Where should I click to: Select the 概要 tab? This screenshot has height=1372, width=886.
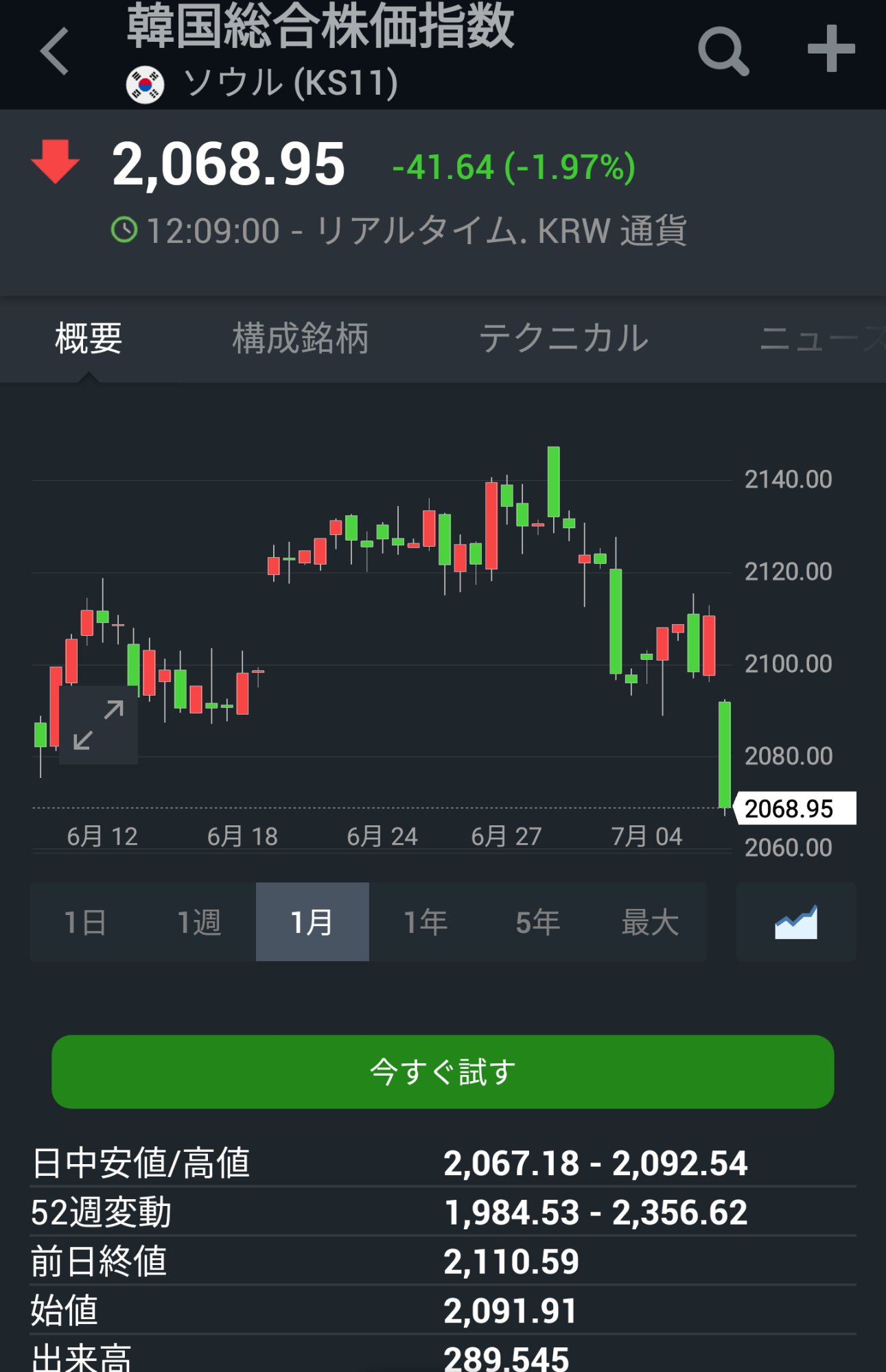click(89, 338)
